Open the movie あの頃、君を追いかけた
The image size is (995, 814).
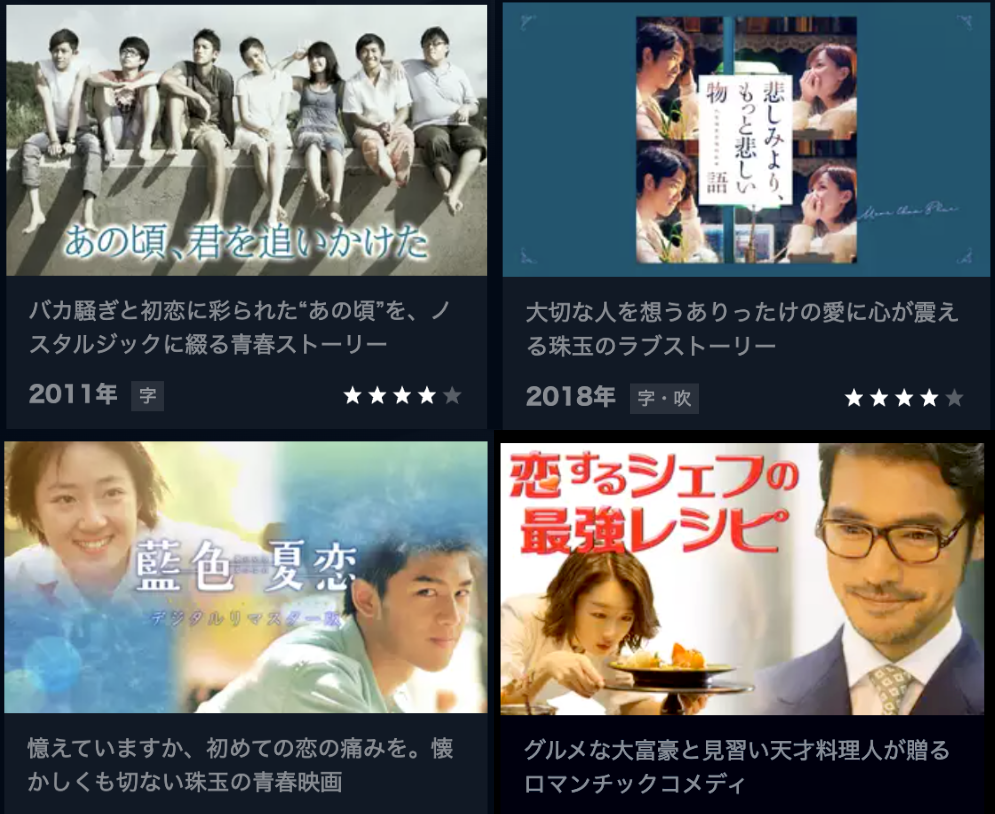246,140
